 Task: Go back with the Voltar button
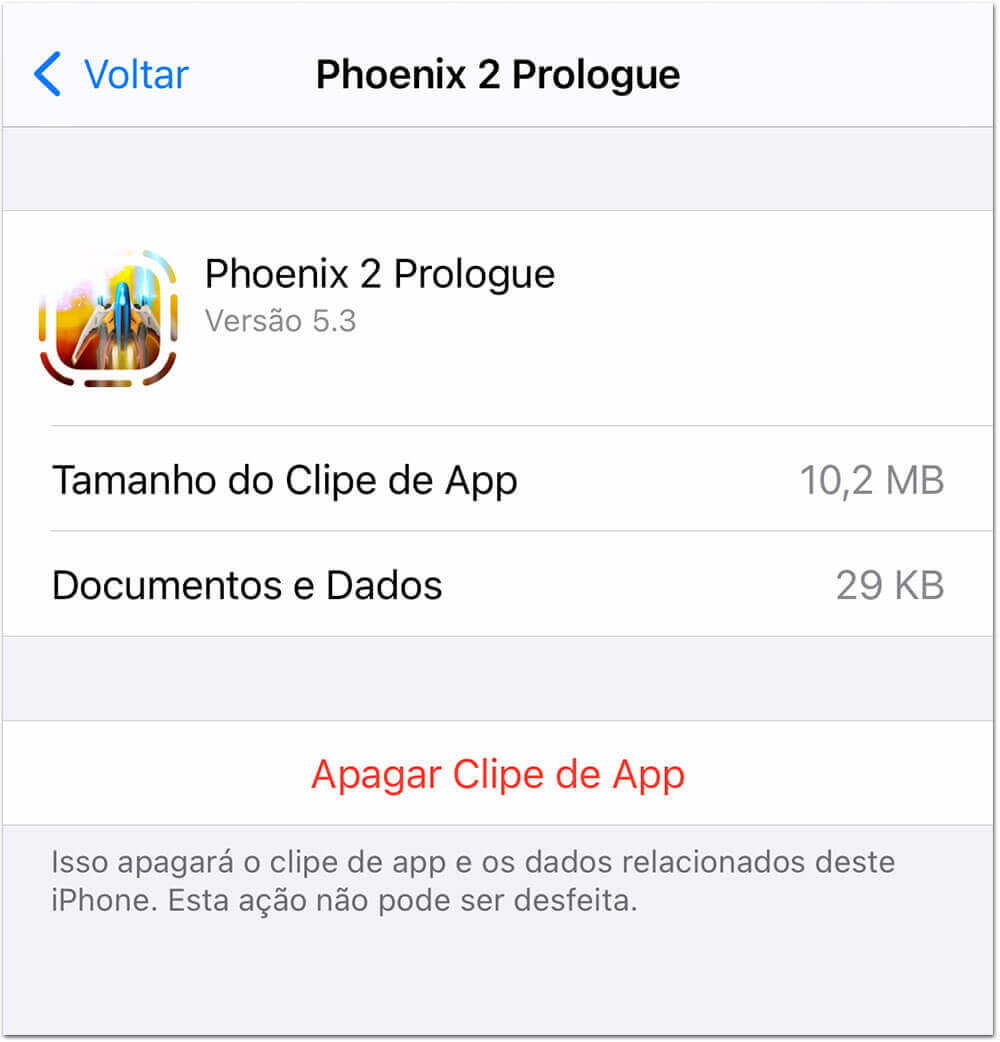[x=112, y=75]
